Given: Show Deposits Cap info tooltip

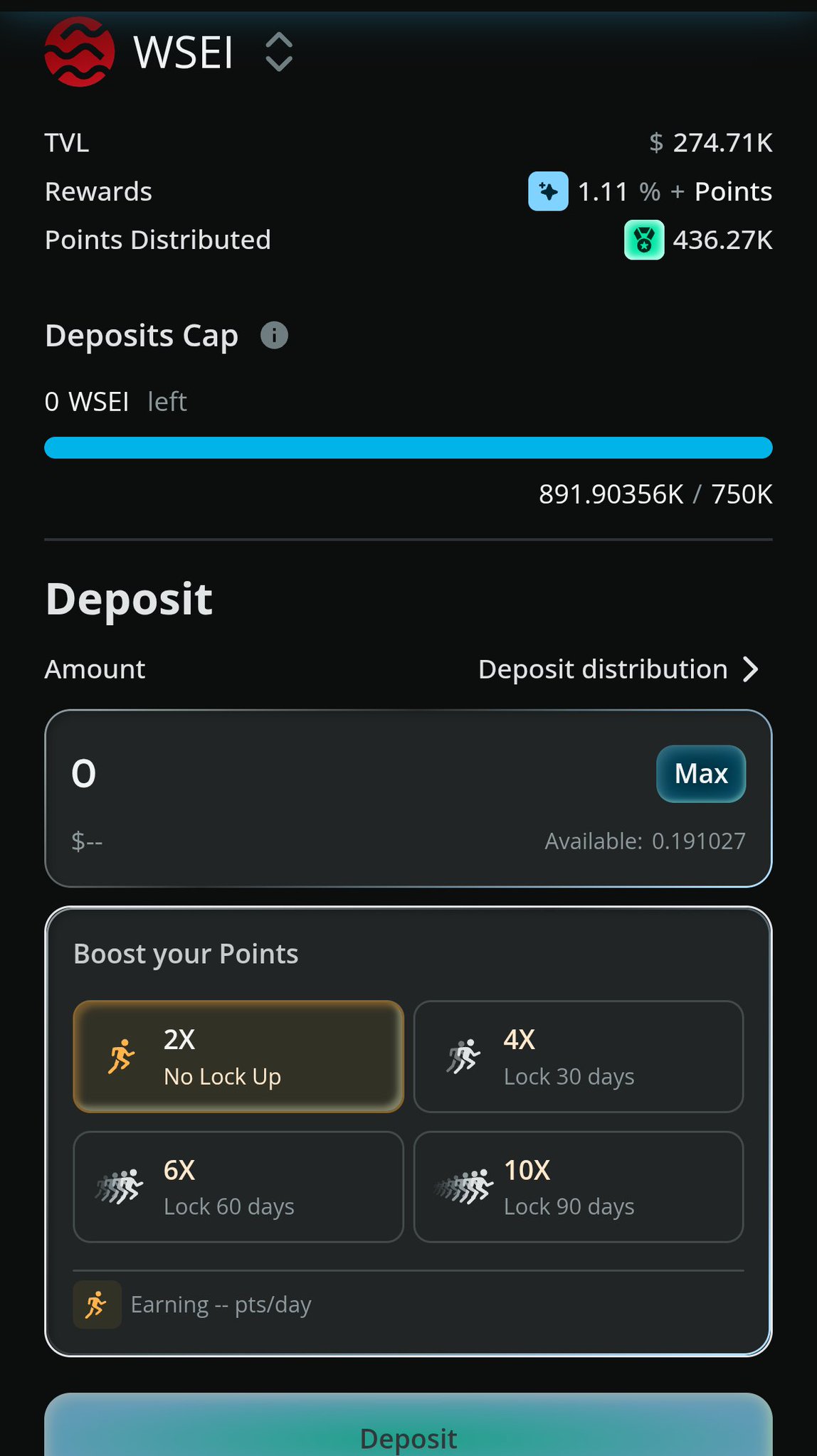Looking at the screenshot, I should pyautogui.click(x=274, y=335).
